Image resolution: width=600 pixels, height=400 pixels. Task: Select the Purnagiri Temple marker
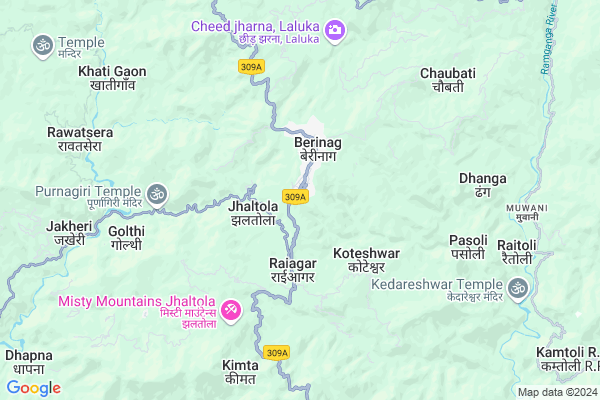tap(156, 192)
